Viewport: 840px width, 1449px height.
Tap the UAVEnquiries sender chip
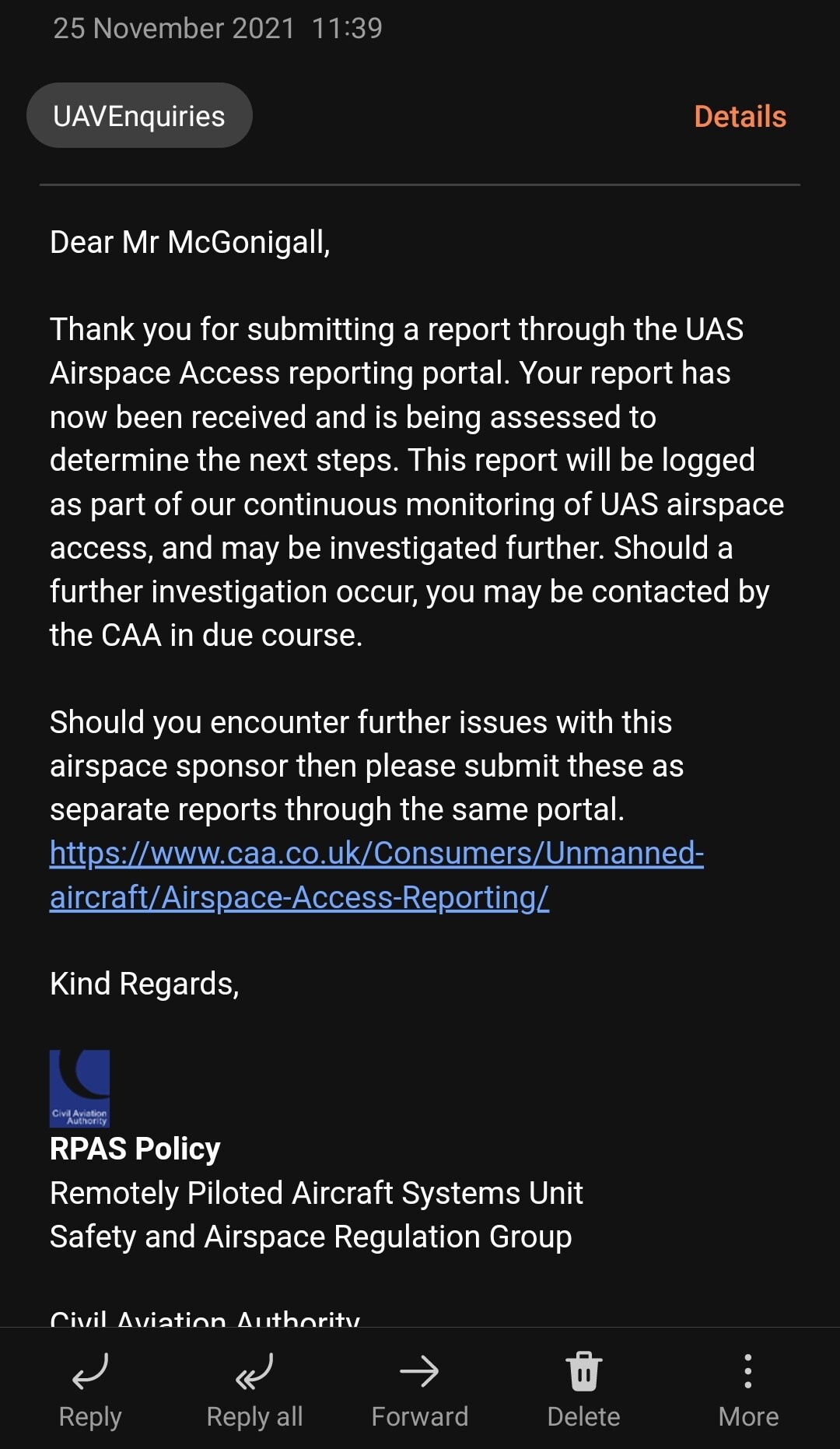pyautogui.click(x=139, y=115)
